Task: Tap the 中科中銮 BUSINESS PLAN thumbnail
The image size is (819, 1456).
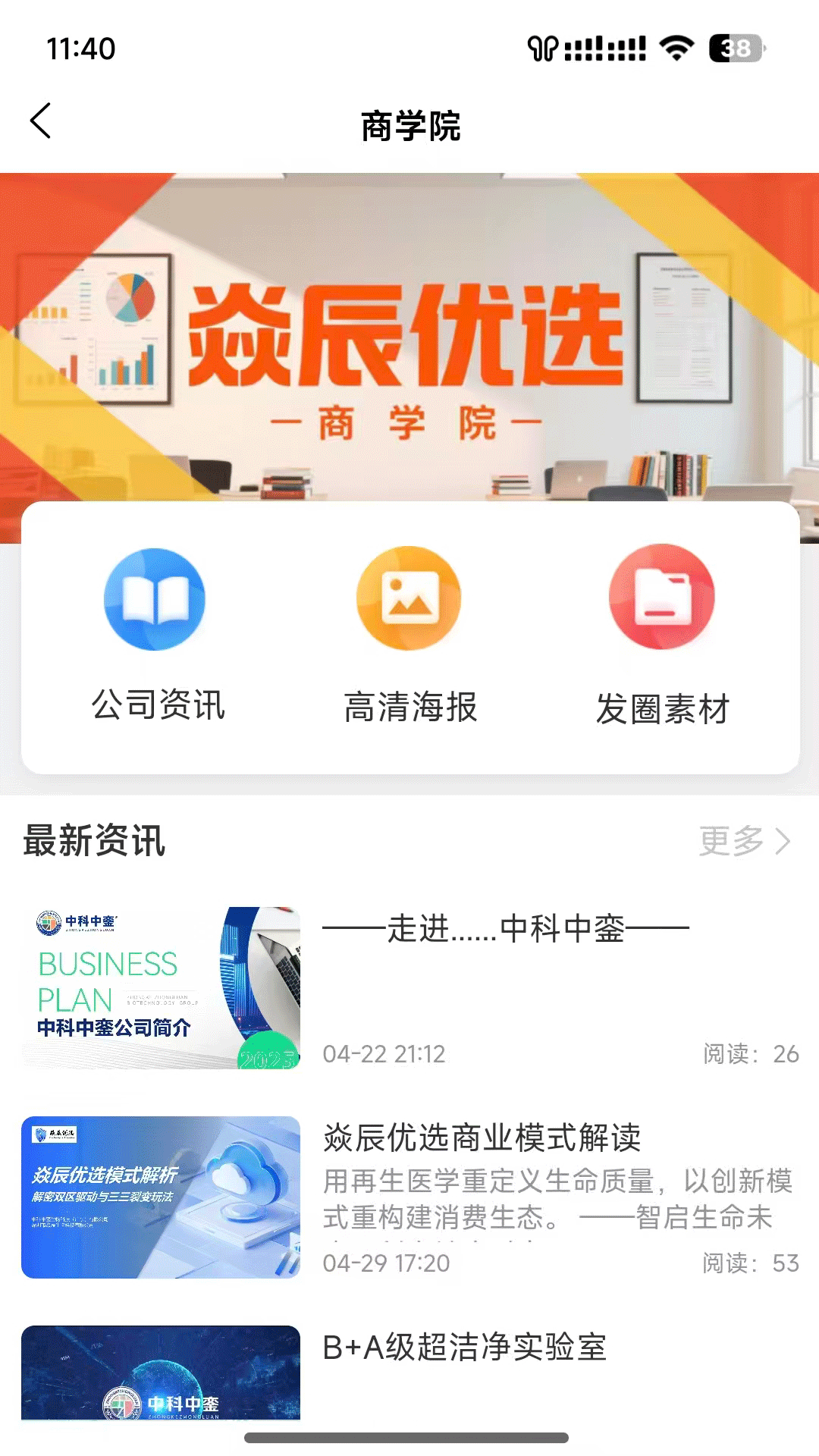Action: tap(160, 986)
